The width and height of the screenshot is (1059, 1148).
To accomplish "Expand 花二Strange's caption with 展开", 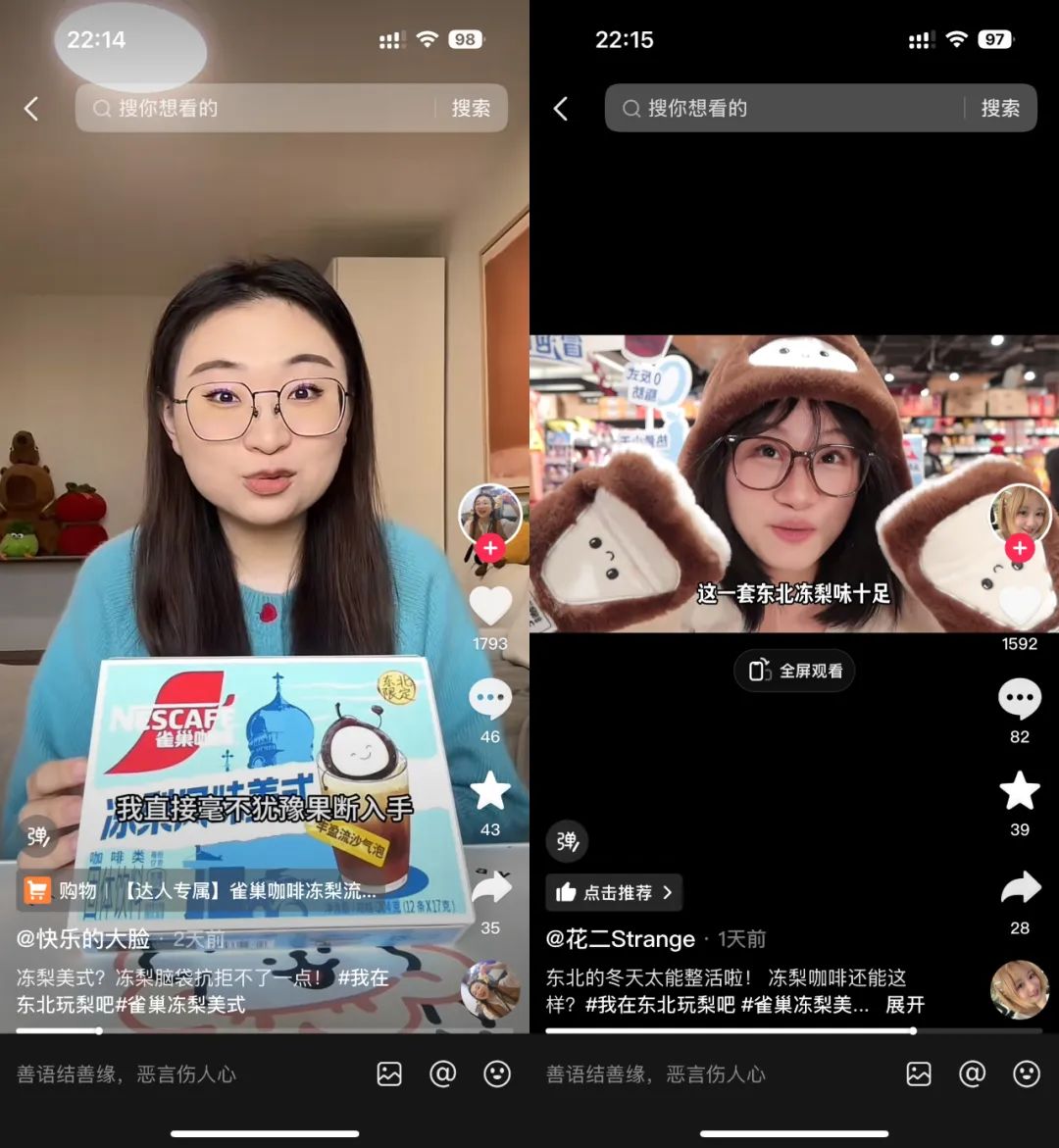I will pos(904,1005).
